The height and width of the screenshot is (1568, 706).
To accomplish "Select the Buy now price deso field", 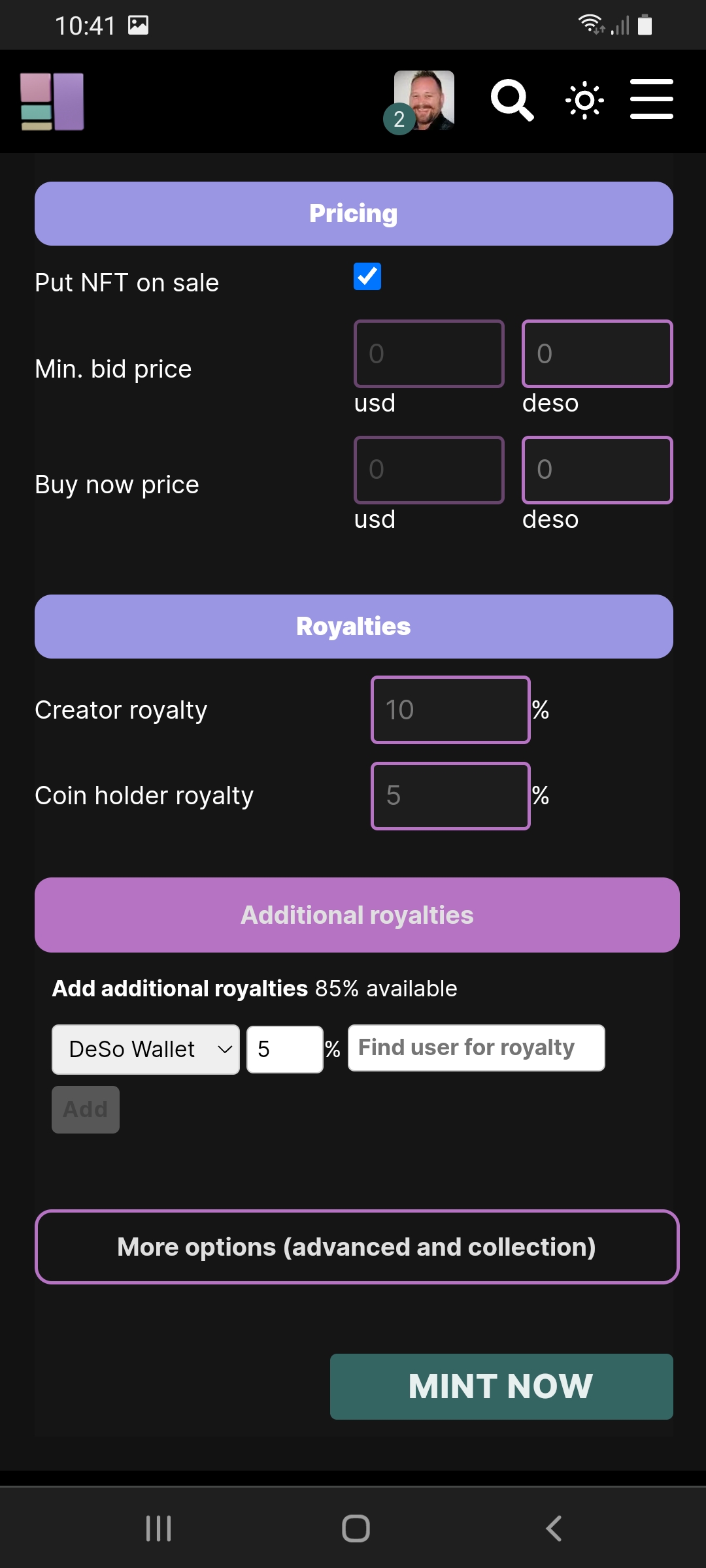I will (597, 470).
